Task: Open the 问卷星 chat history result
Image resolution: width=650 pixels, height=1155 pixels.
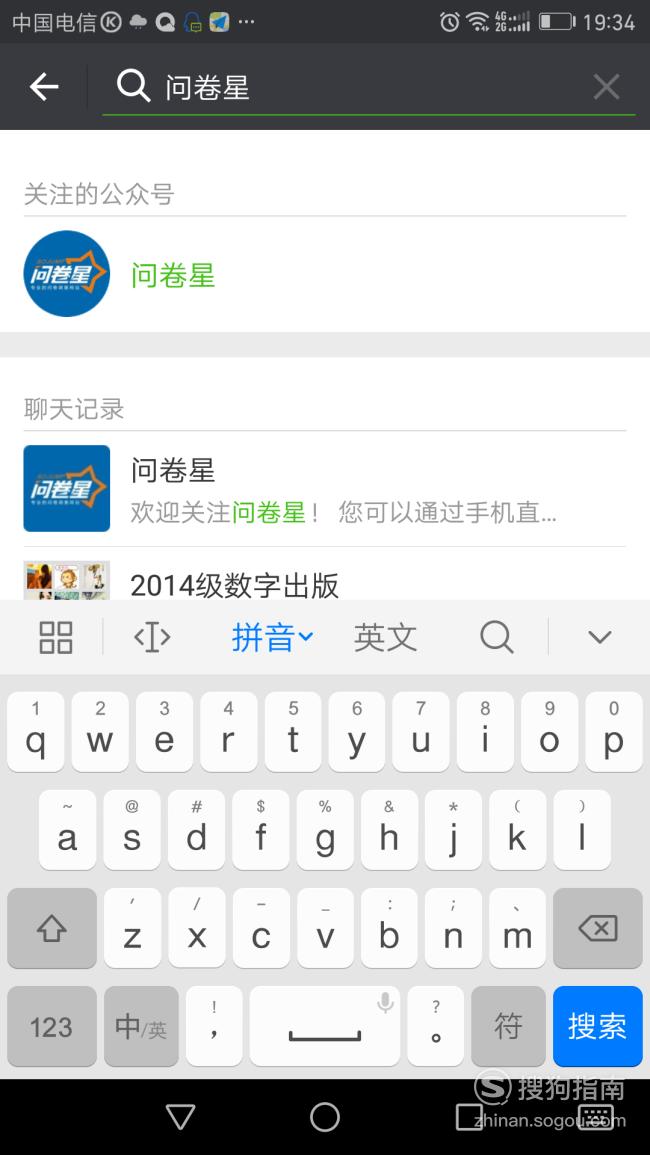Action: [x=325, y=488]
